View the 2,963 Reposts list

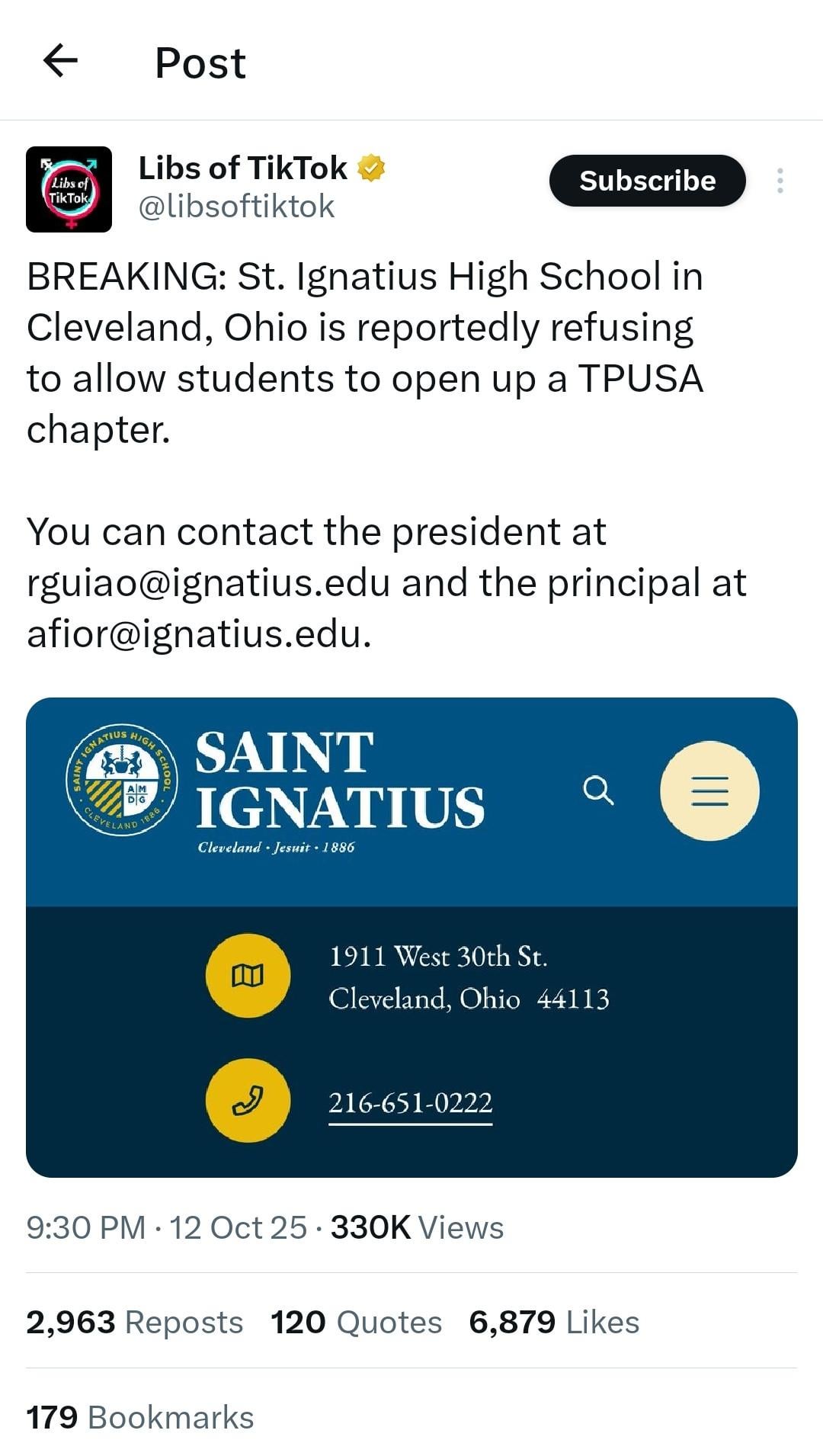[134, 1322]
